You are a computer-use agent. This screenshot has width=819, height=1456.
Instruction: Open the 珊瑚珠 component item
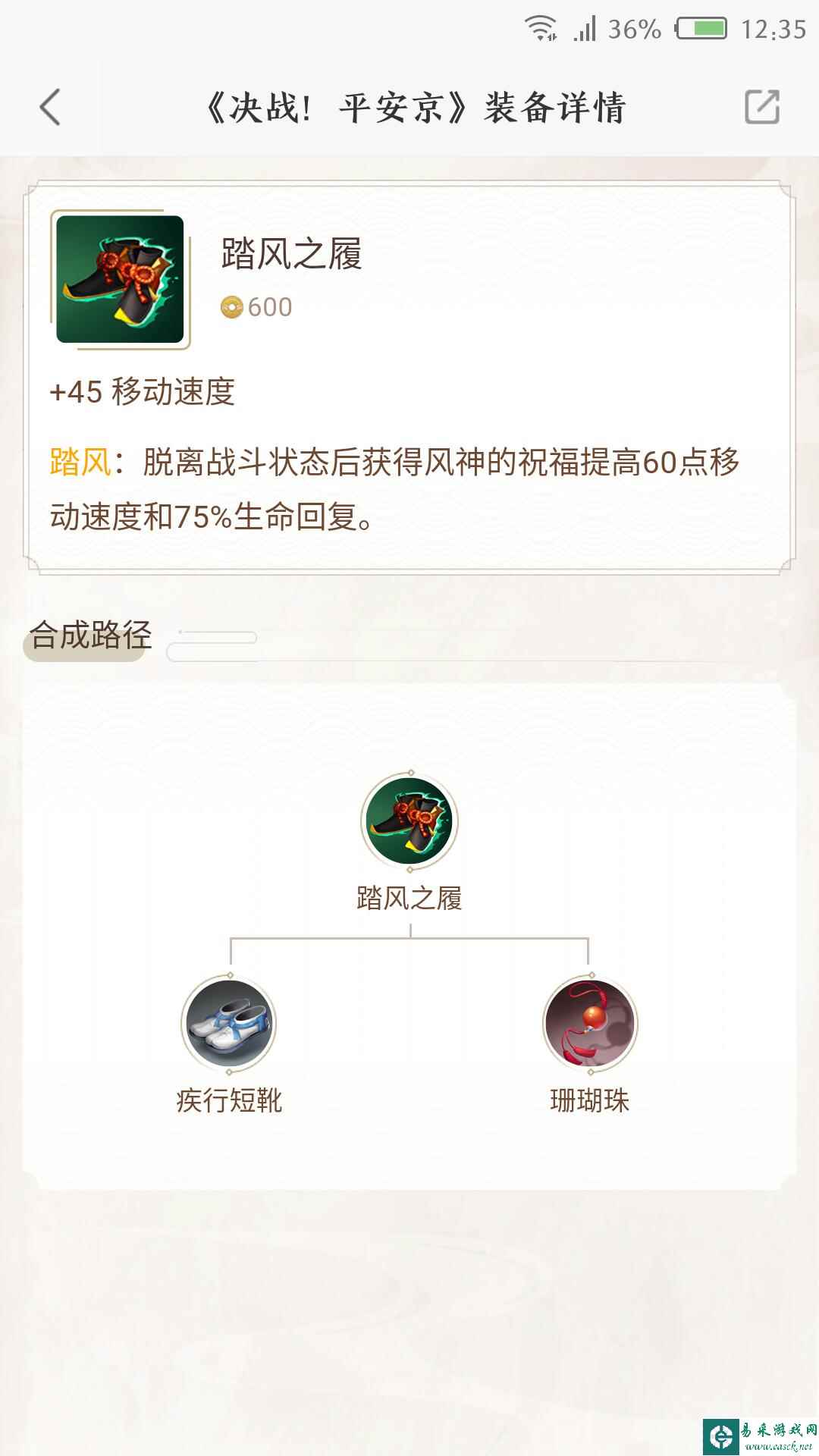pos(590,1025)
